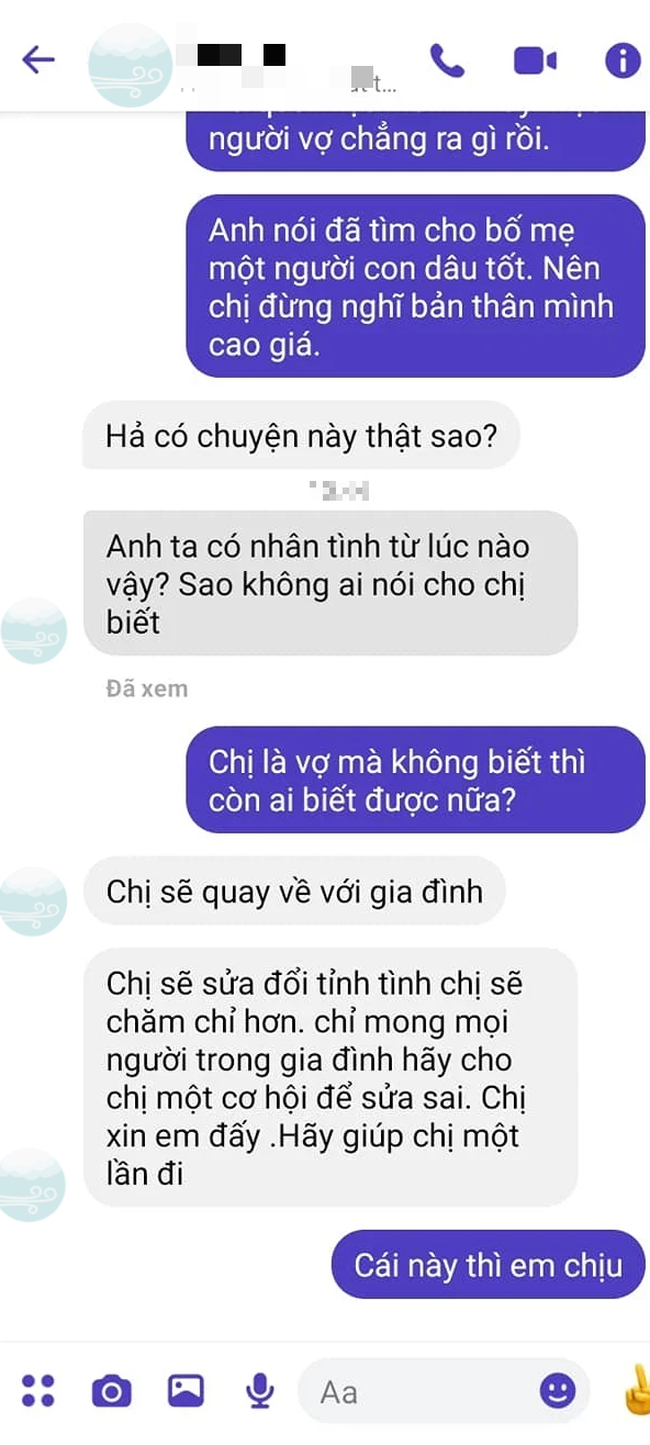Open contact's profile picture in header

pos(129,62)
